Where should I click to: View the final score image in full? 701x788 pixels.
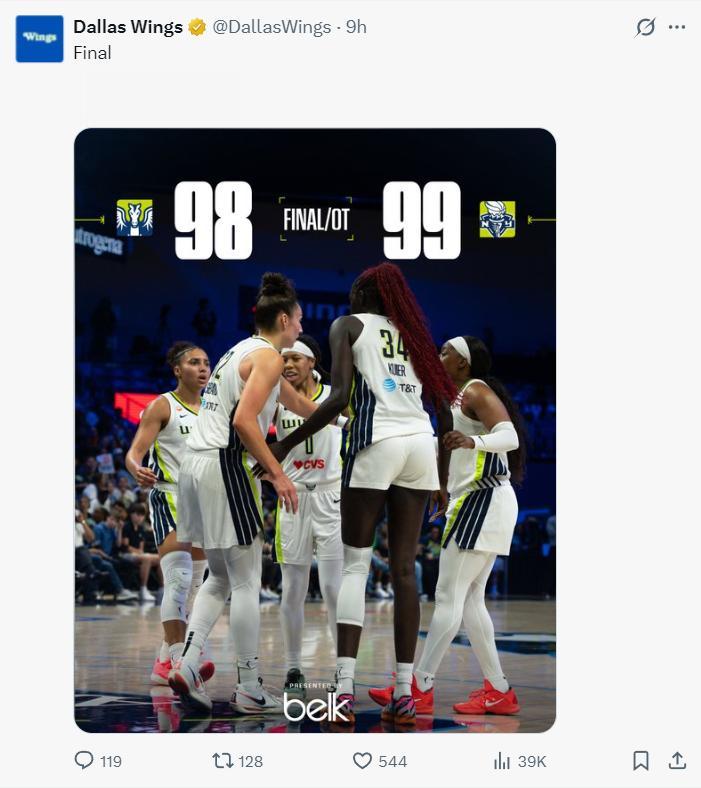coord(315,430)
